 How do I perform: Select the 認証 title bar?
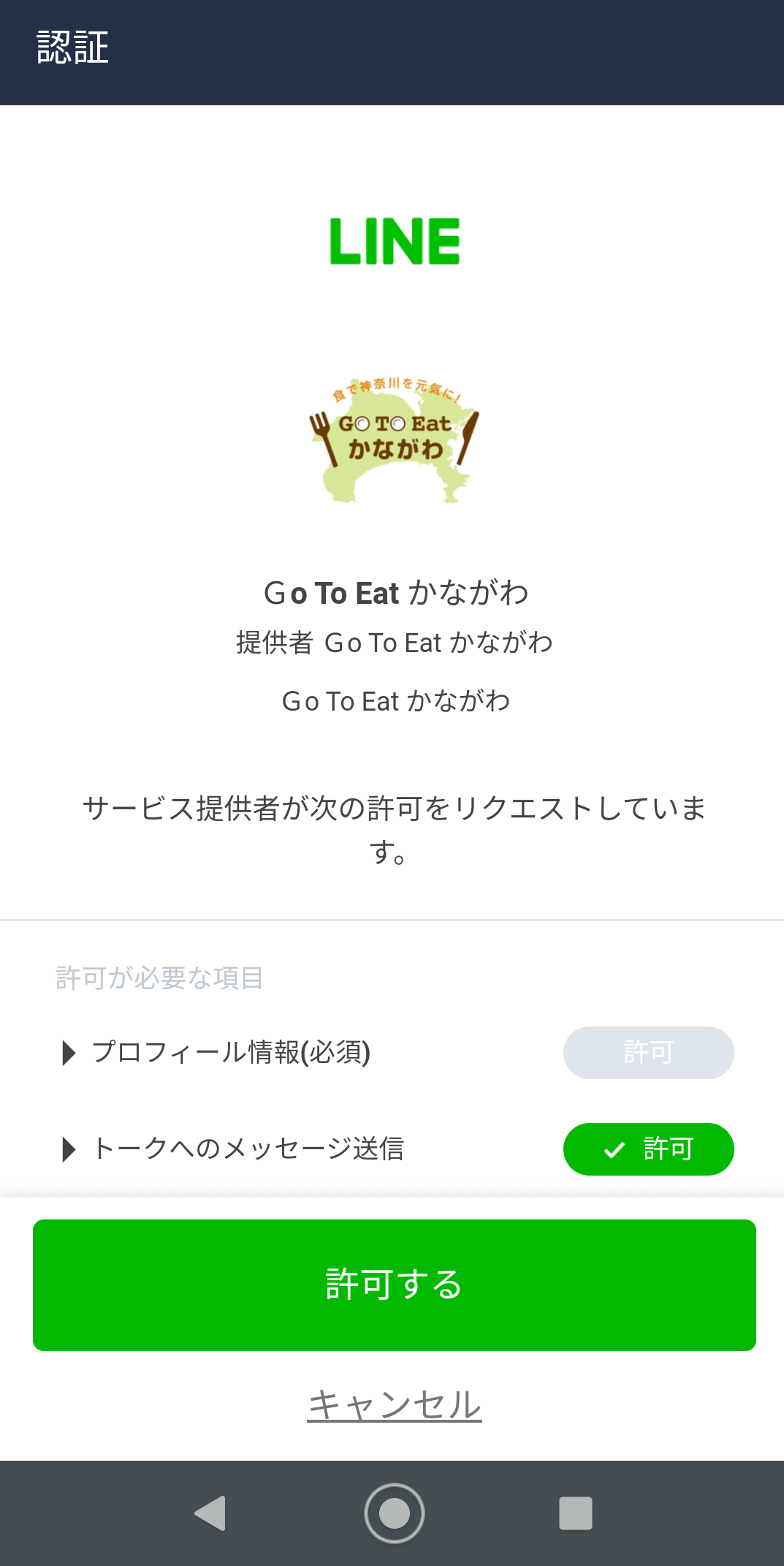tap(72, 46)
